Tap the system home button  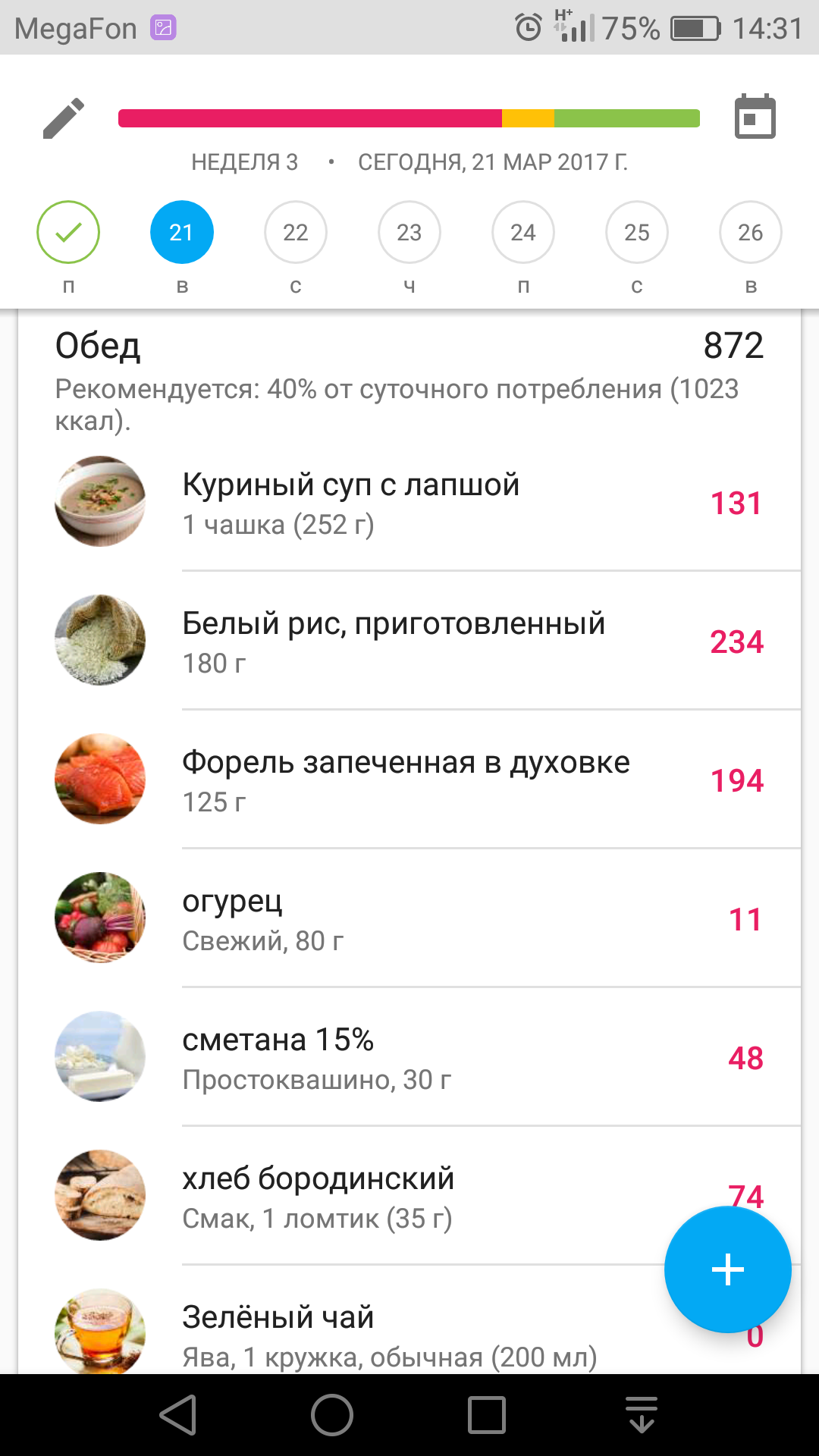332,1415
